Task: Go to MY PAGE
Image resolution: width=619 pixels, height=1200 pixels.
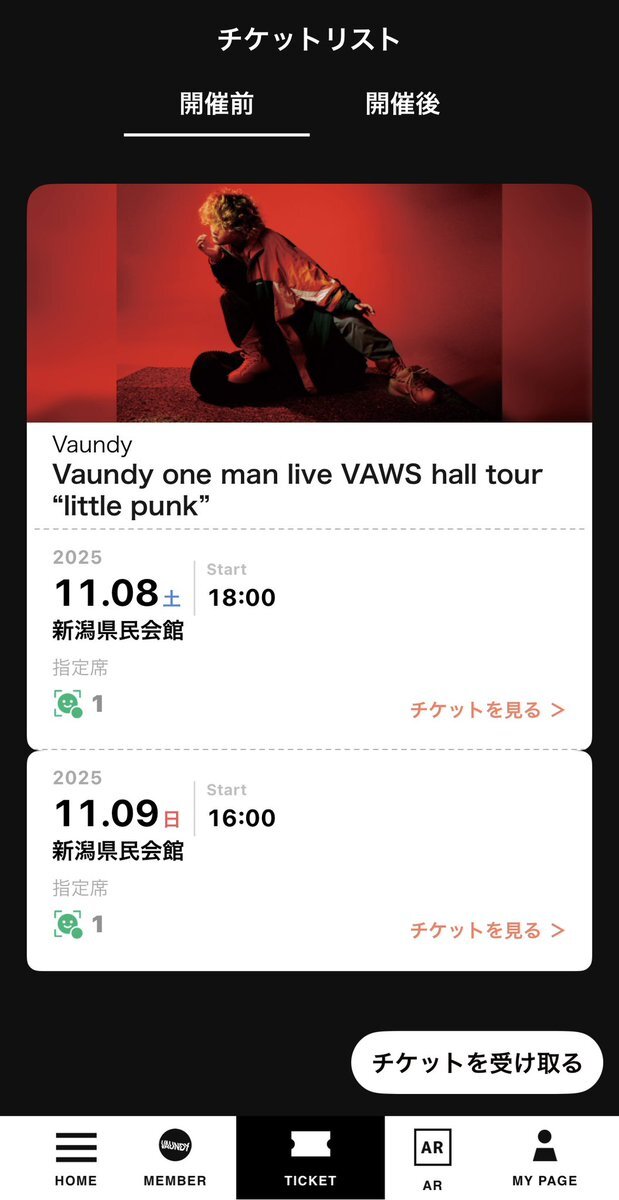Action: pyautogui.click(x=544, y=1158)
